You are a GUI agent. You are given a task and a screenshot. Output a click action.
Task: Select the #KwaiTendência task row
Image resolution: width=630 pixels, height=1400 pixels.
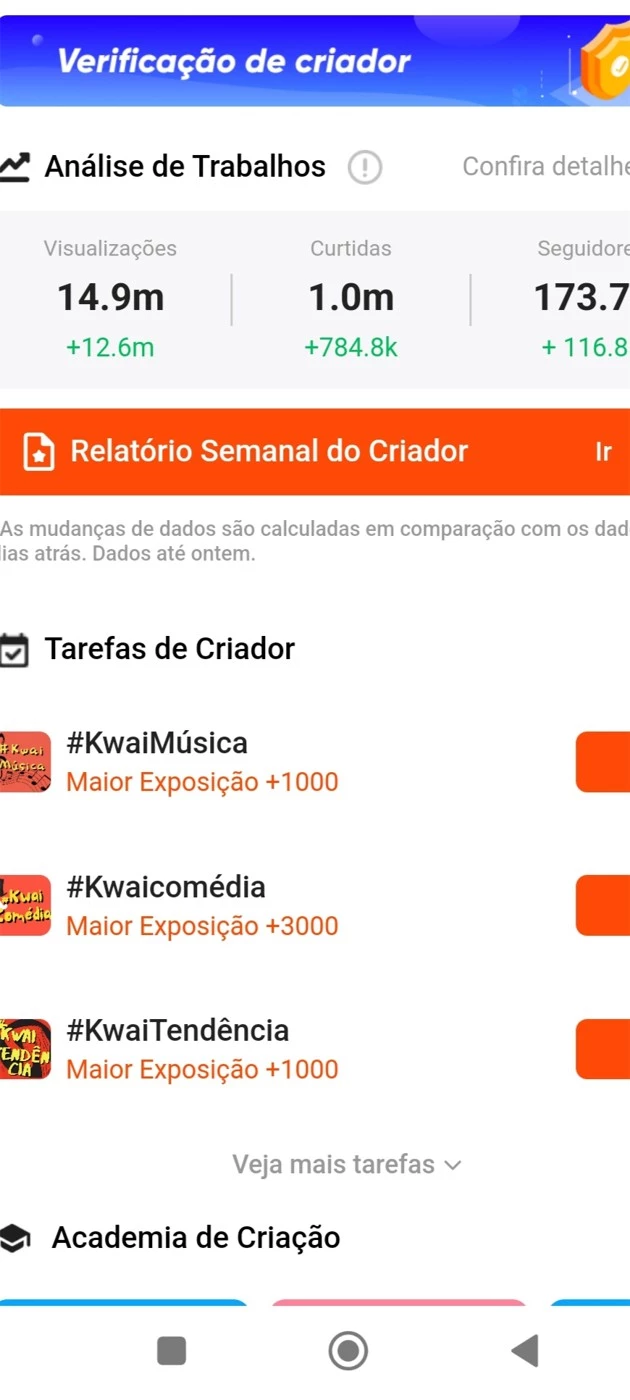315,1049
